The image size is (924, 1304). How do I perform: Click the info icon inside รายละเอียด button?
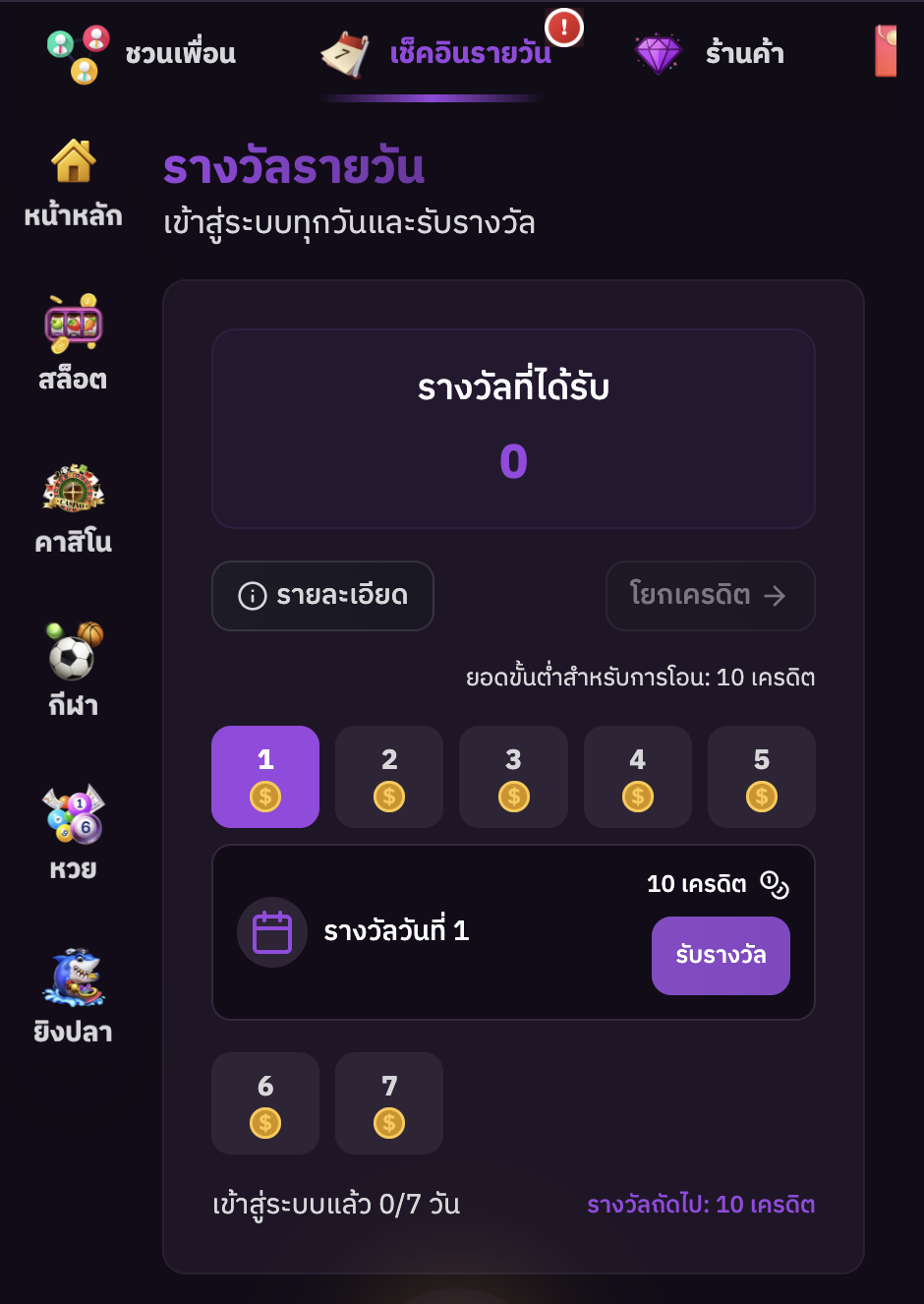254,596
